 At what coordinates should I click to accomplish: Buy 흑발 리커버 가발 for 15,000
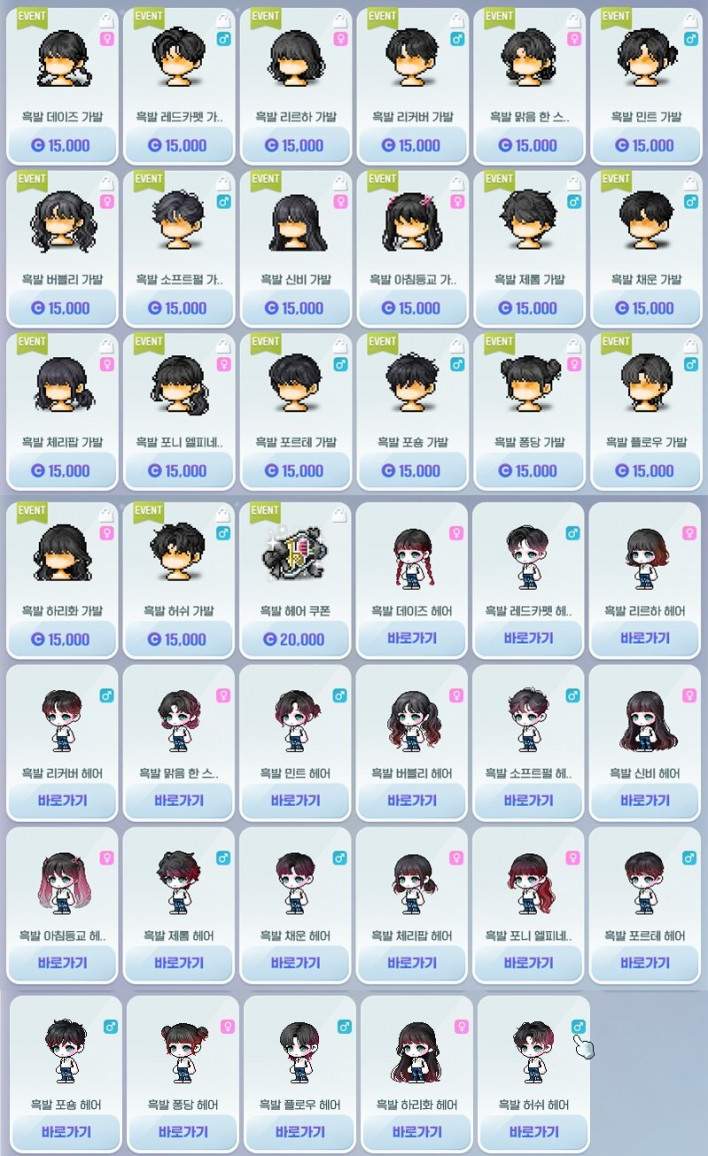[x=413, y=145]
